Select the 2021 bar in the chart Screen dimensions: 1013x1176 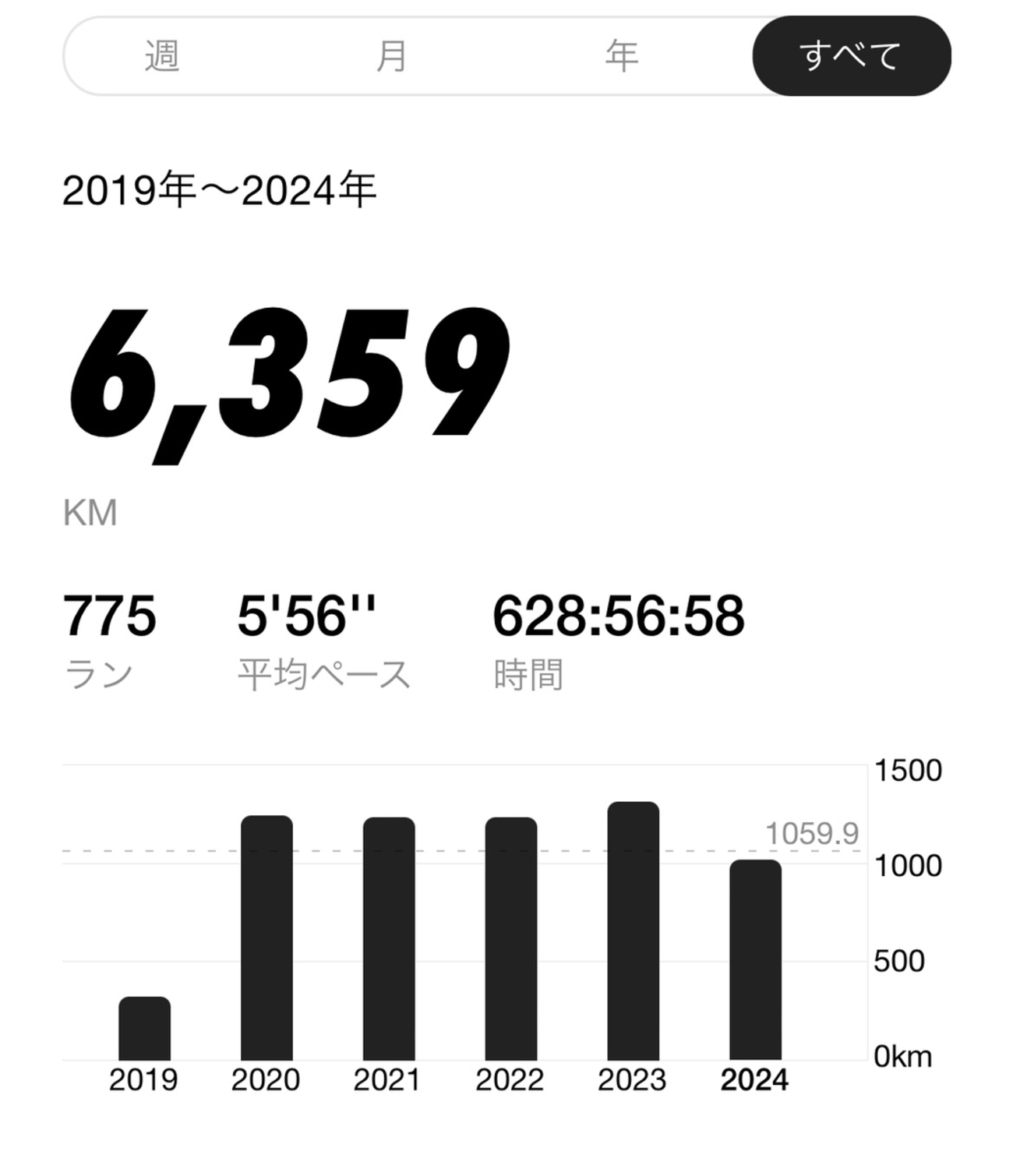[389, 939]
